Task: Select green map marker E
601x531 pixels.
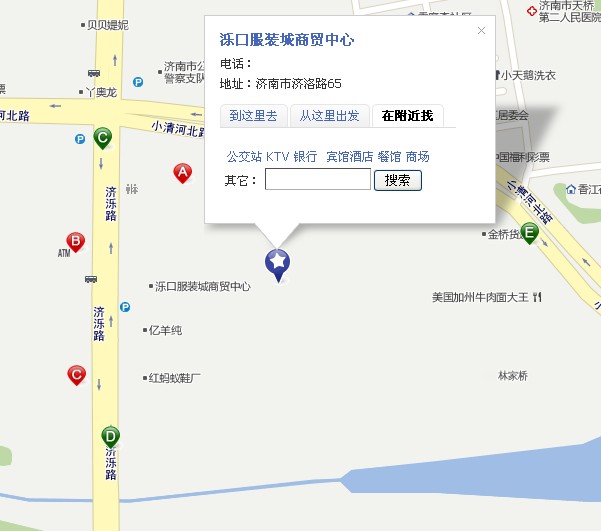Action: coord(529,231)
